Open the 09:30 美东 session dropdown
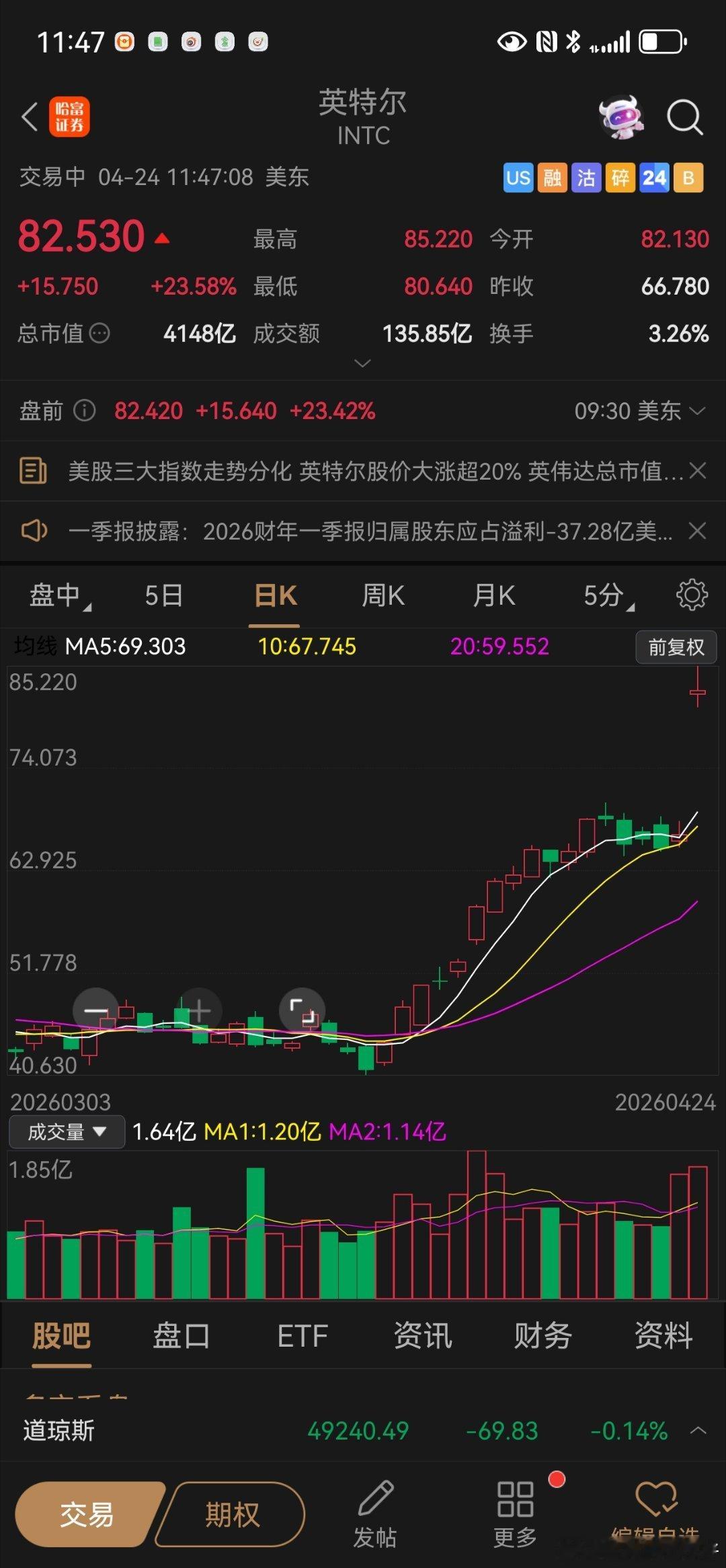The image size is (726, 1568). click(696, 411)
